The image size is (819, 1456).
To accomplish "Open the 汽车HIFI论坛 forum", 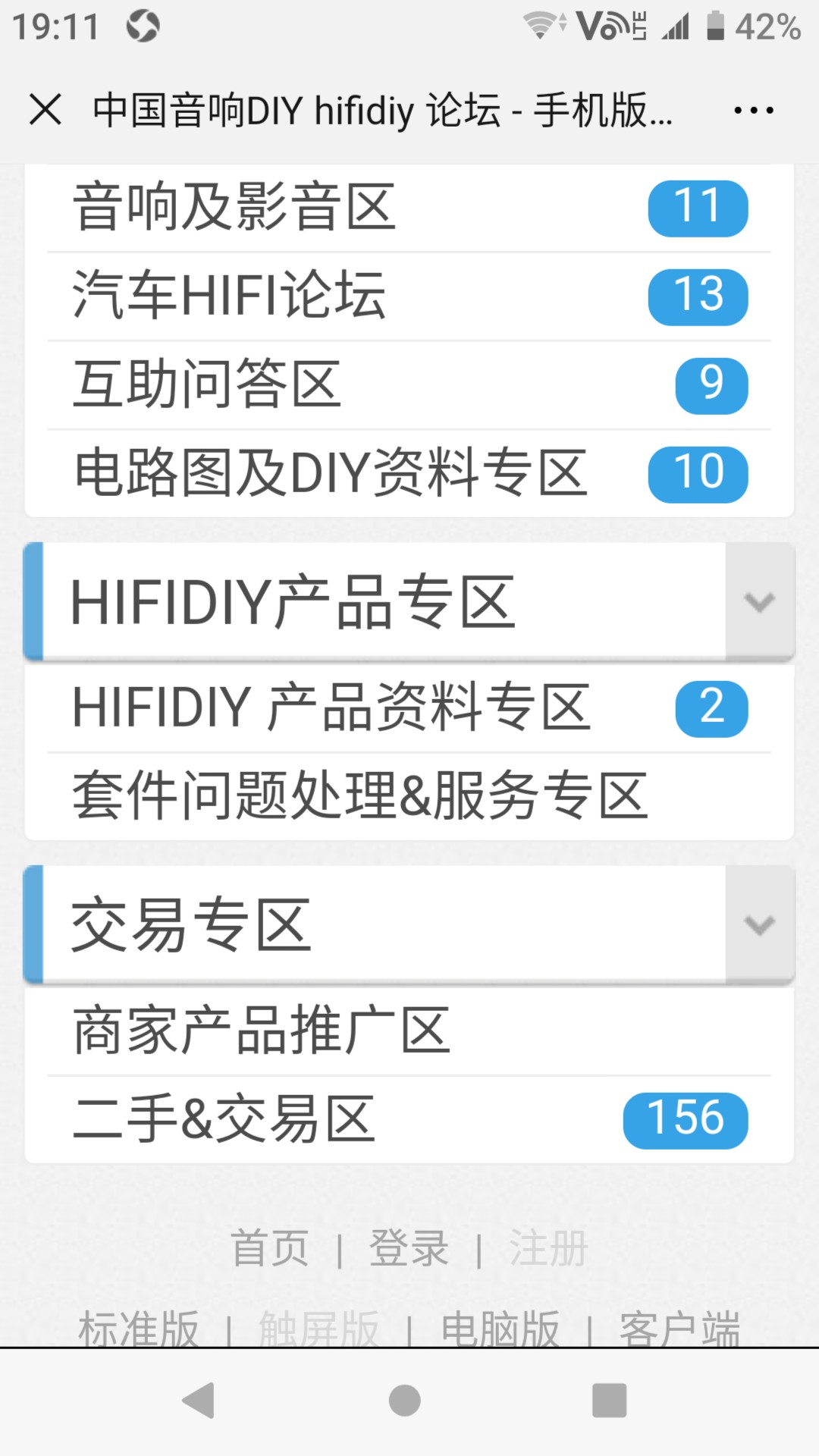I will click(409, 297).
